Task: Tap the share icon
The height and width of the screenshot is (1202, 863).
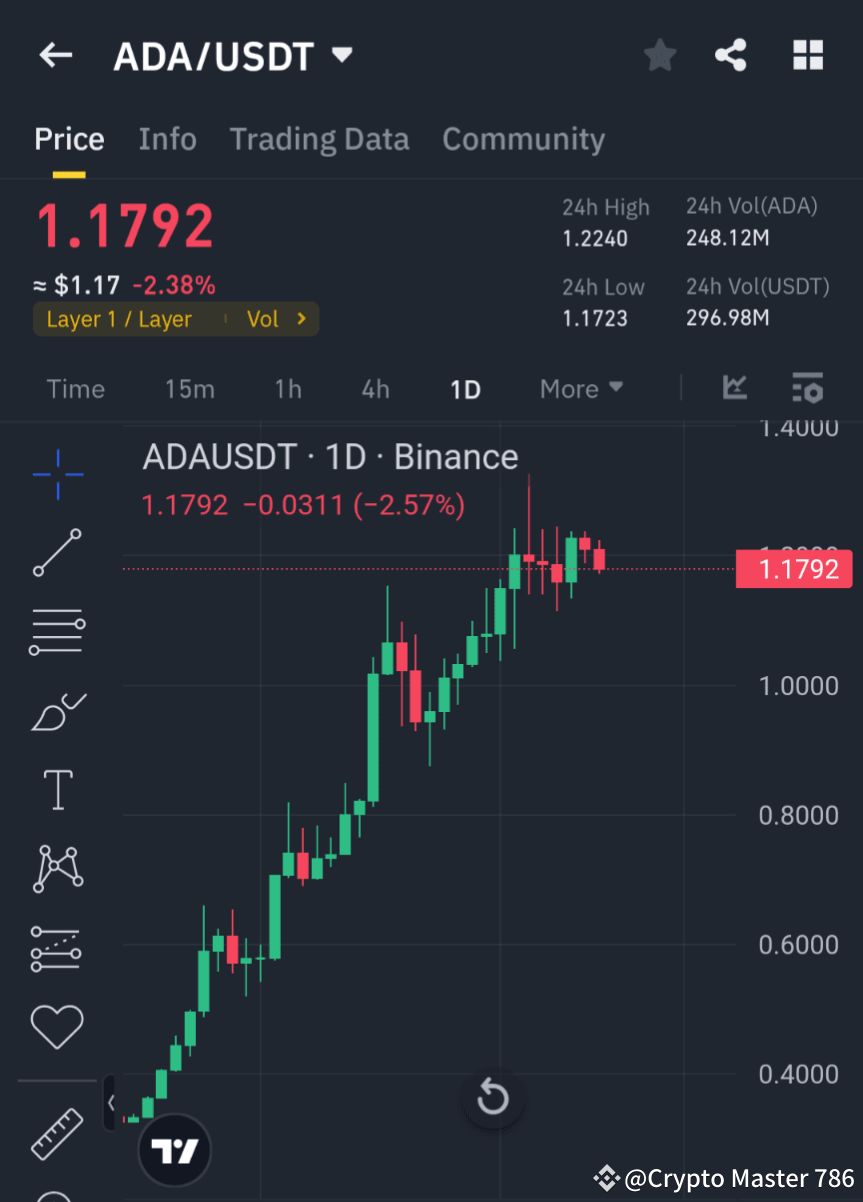Action: coord(731,55)
